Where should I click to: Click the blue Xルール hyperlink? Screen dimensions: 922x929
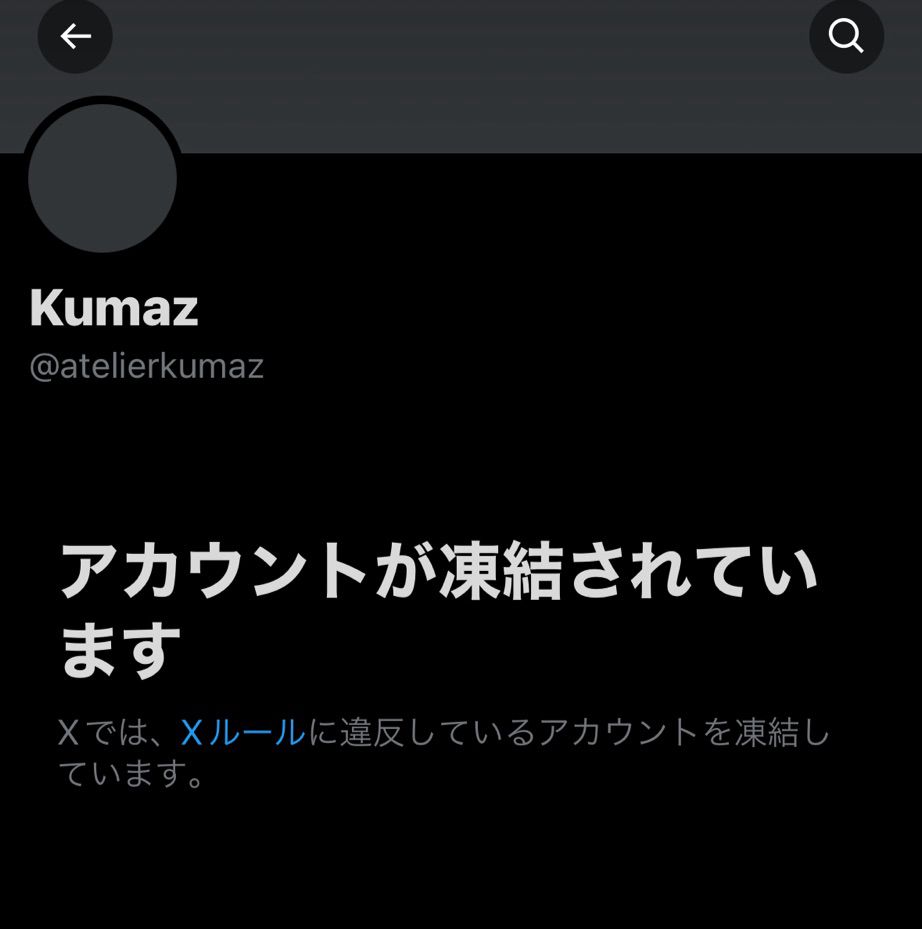coord(243,732)
